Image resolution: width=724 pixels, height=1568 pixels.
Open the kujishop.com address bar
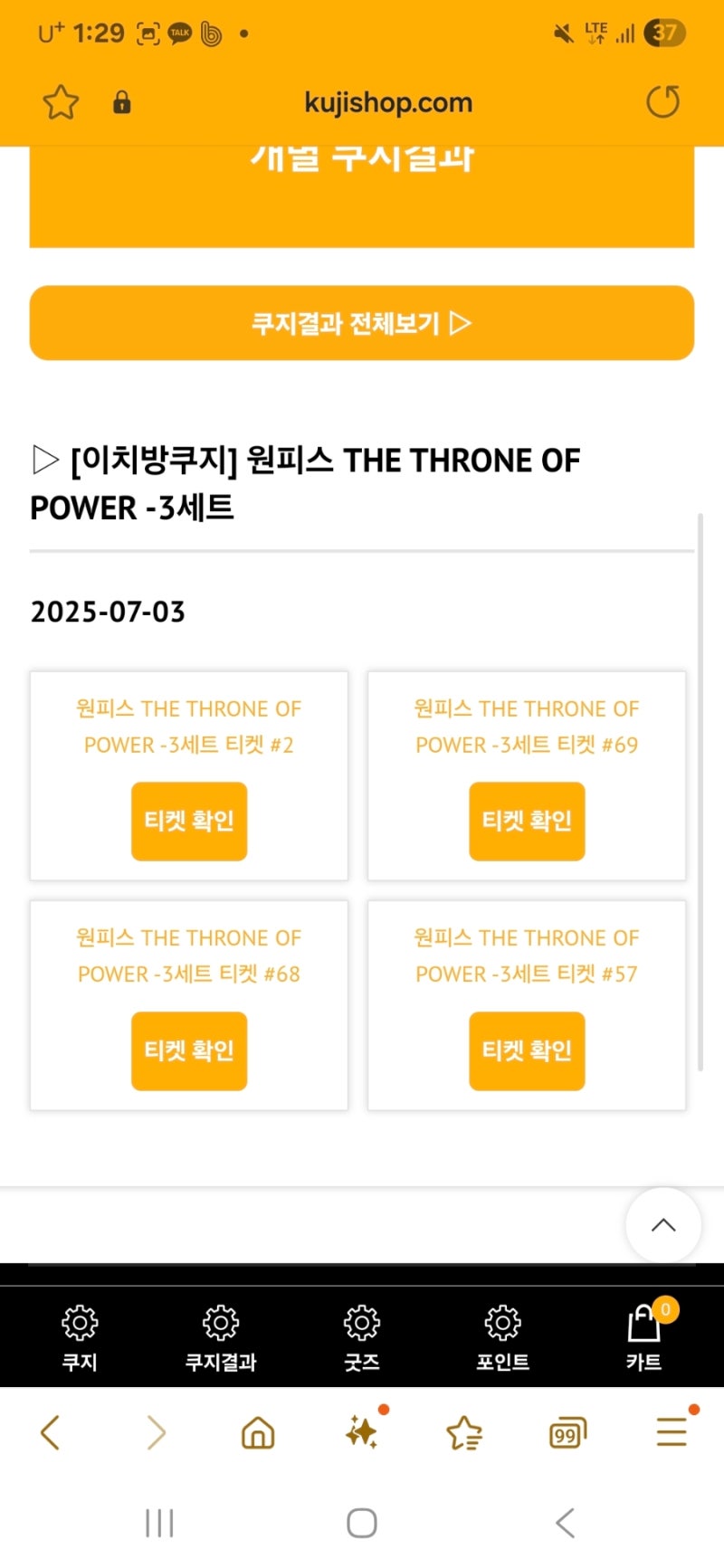coord(388,102)
